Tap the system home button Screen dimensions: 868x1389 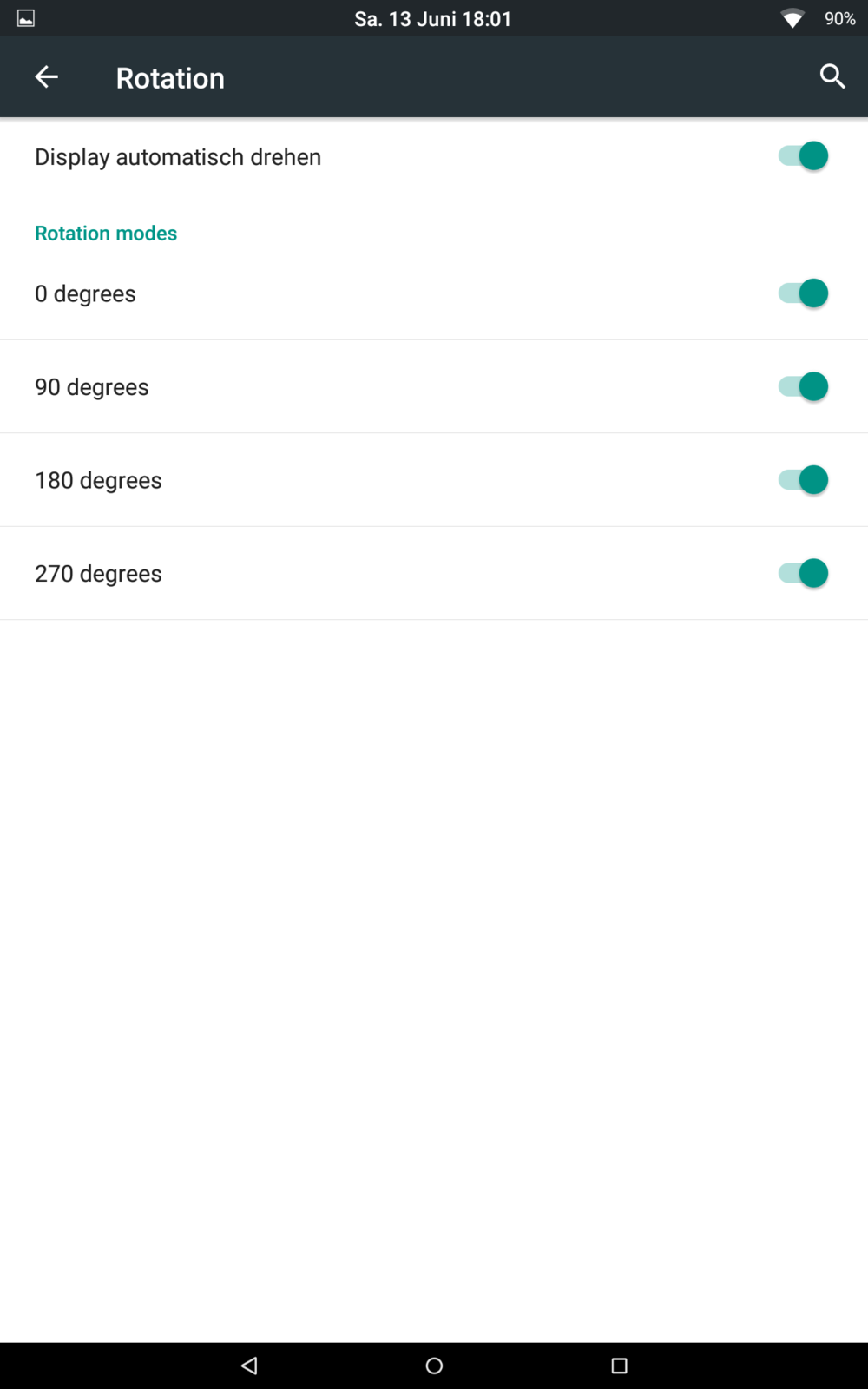click(x=434, y=1366)
